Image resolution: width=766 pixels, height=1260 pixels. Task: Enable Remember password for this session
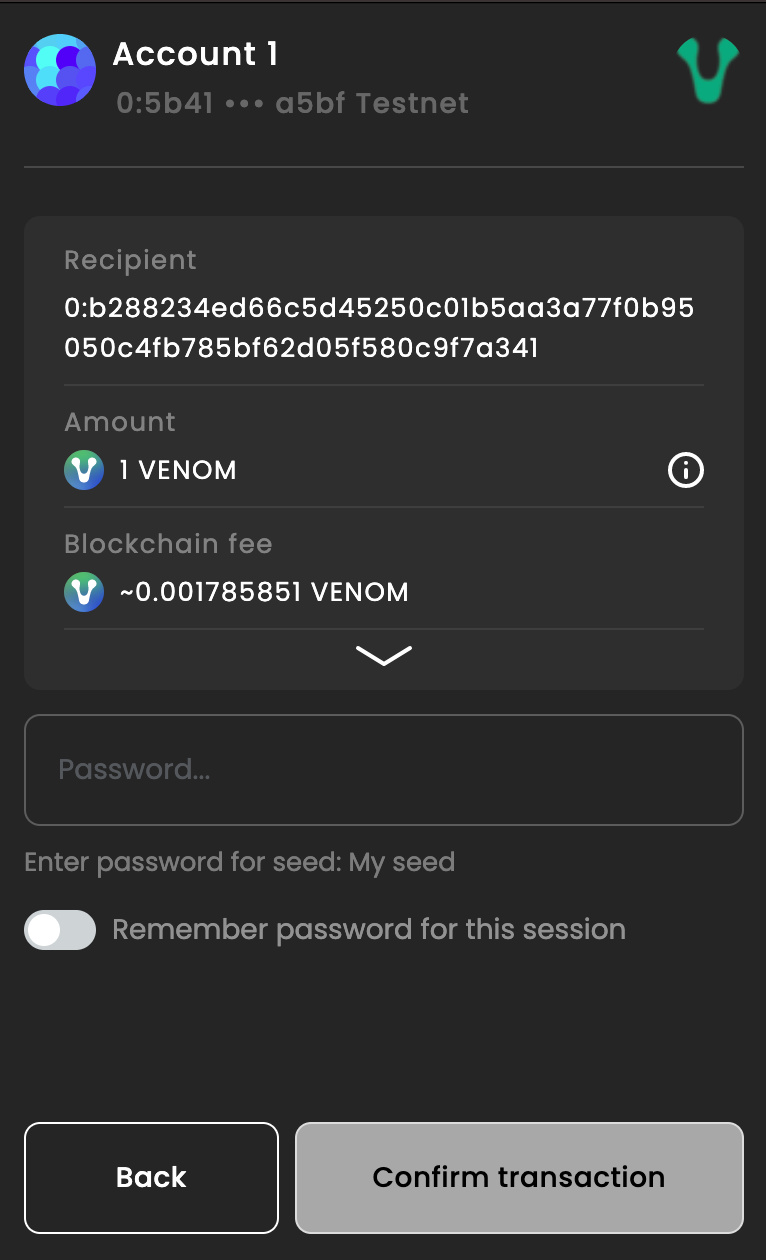[60, 930]
